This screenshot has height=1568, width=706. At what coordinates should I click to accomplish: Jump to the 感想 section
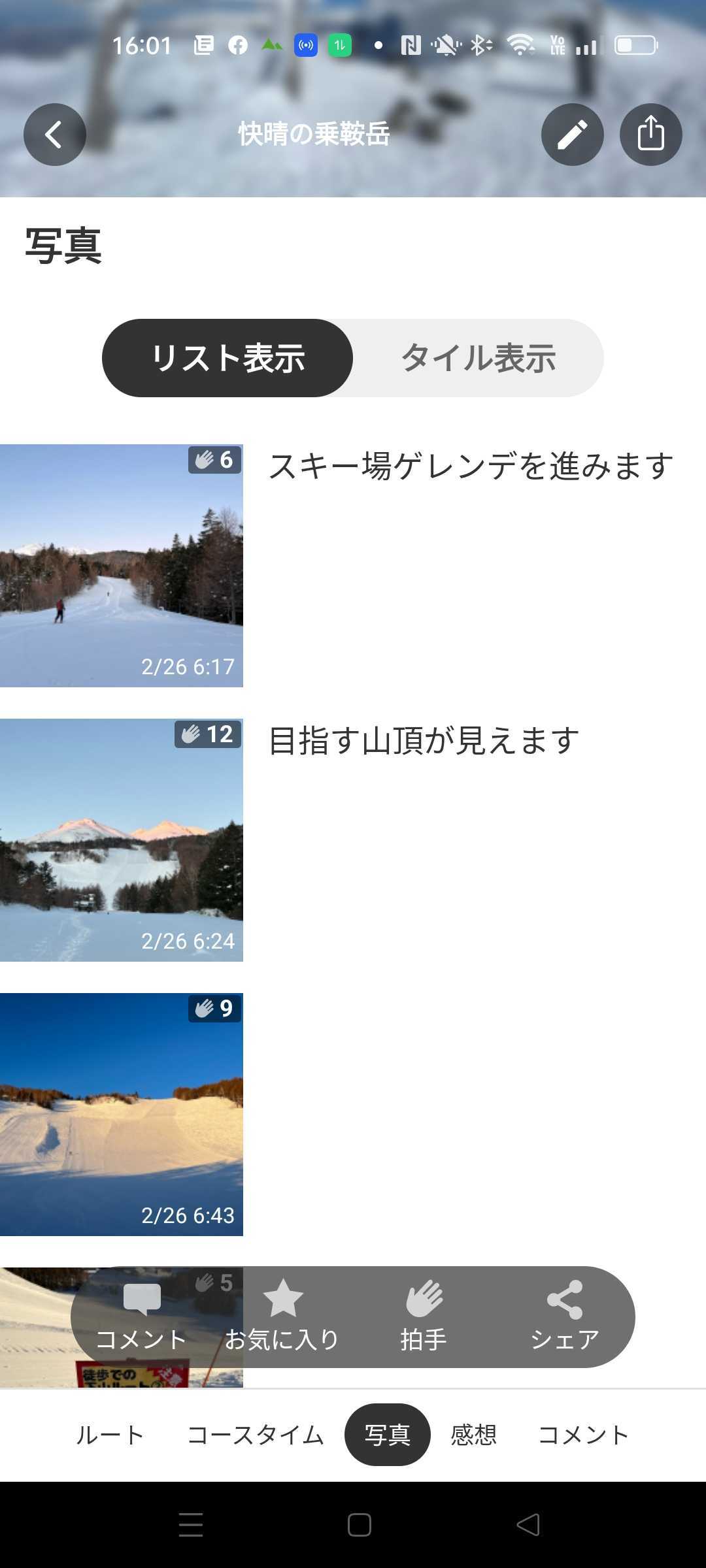click(x=474, y=1435)
